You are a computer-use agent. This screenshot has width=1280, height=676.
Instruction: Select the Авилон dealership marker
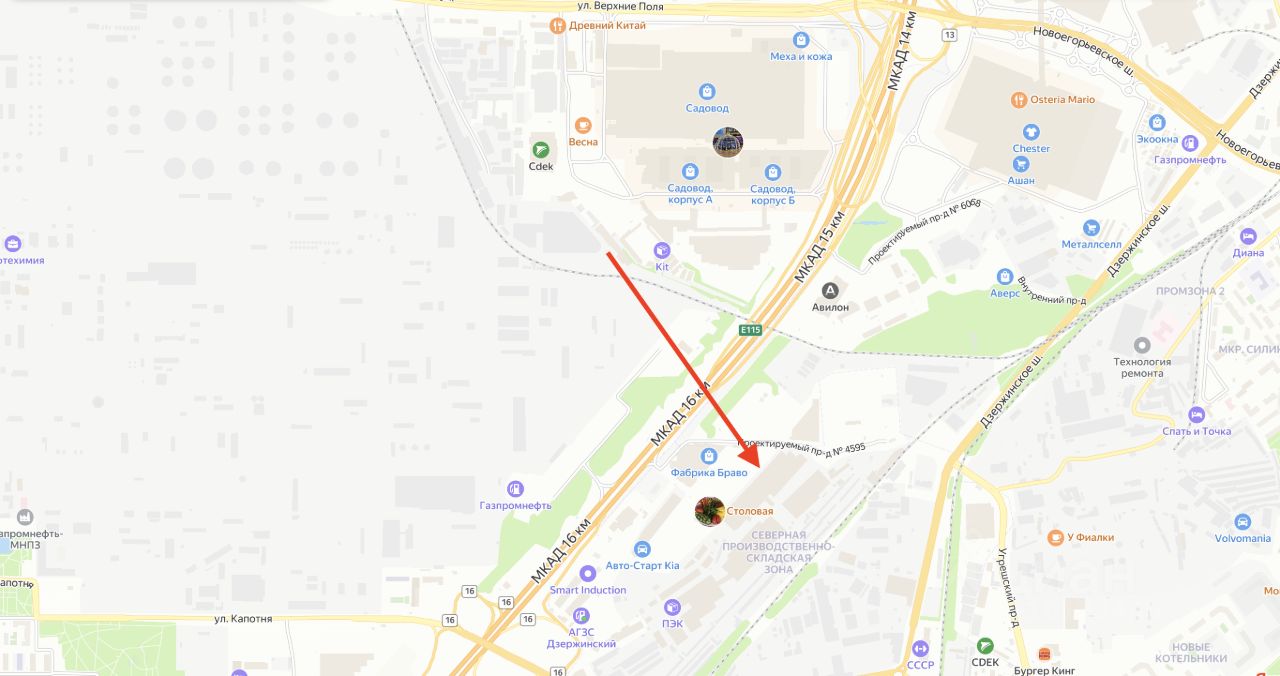(x=830, y=291)
